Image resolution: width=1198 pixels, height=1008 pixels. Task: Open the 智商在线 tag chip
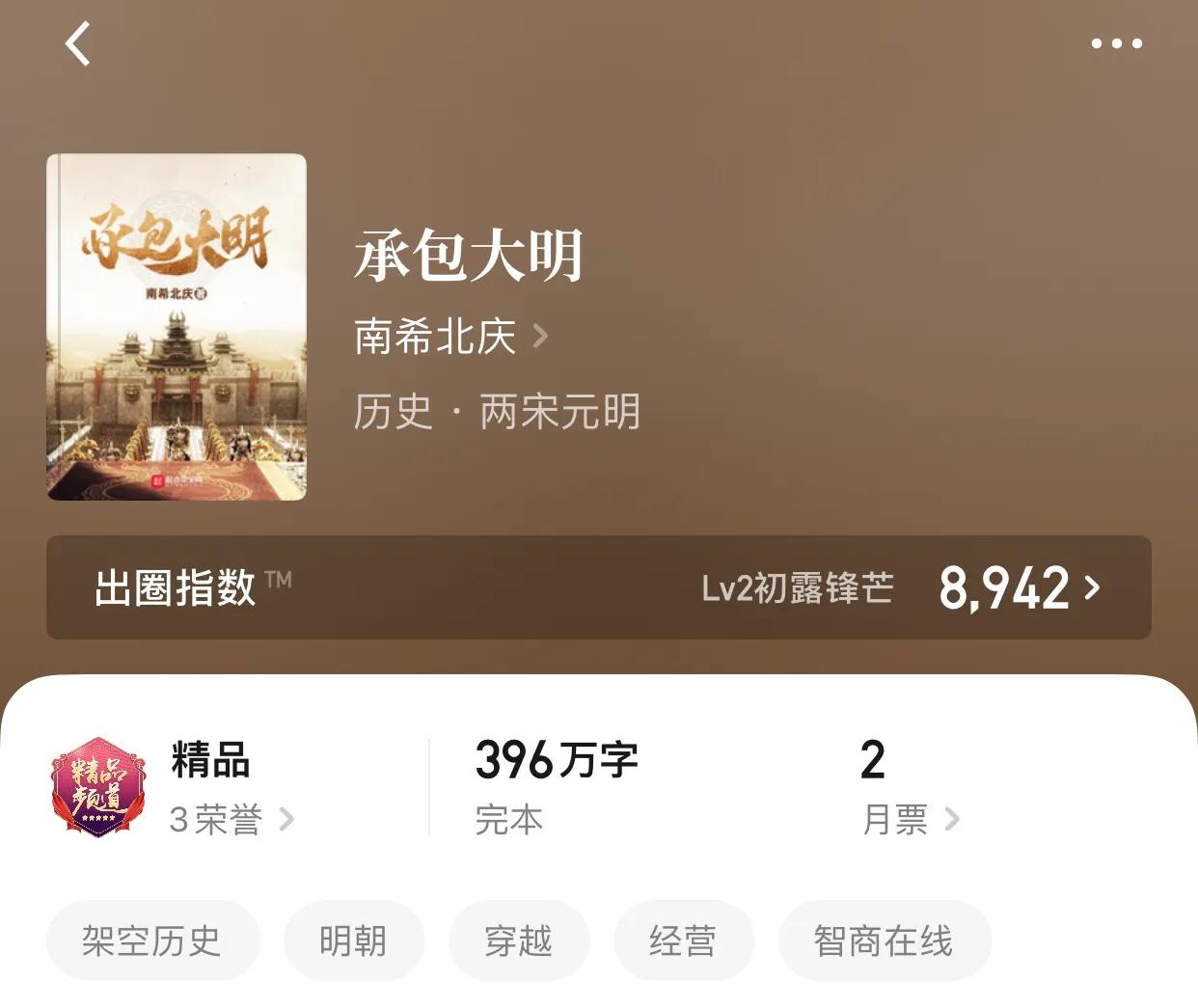tap(884, 940)
